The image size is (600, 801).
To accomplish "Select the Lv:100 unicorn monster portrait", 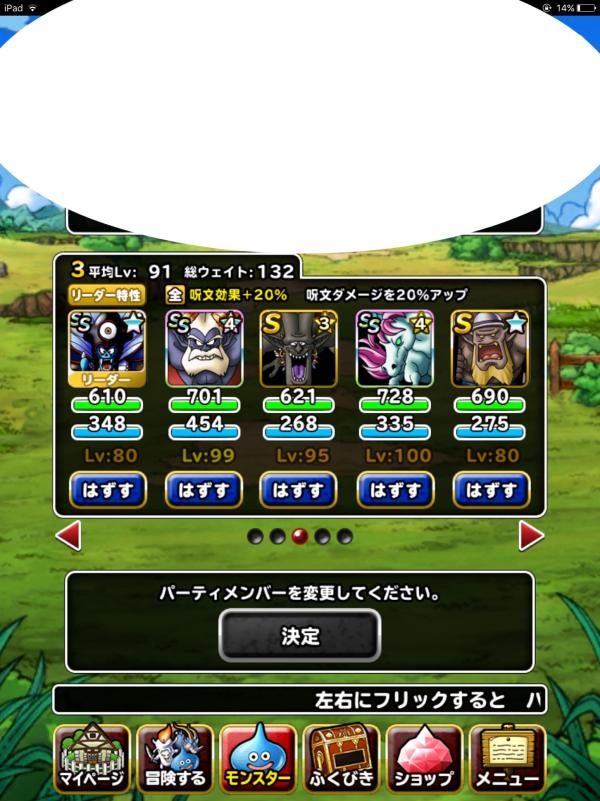I will (395, 347).
